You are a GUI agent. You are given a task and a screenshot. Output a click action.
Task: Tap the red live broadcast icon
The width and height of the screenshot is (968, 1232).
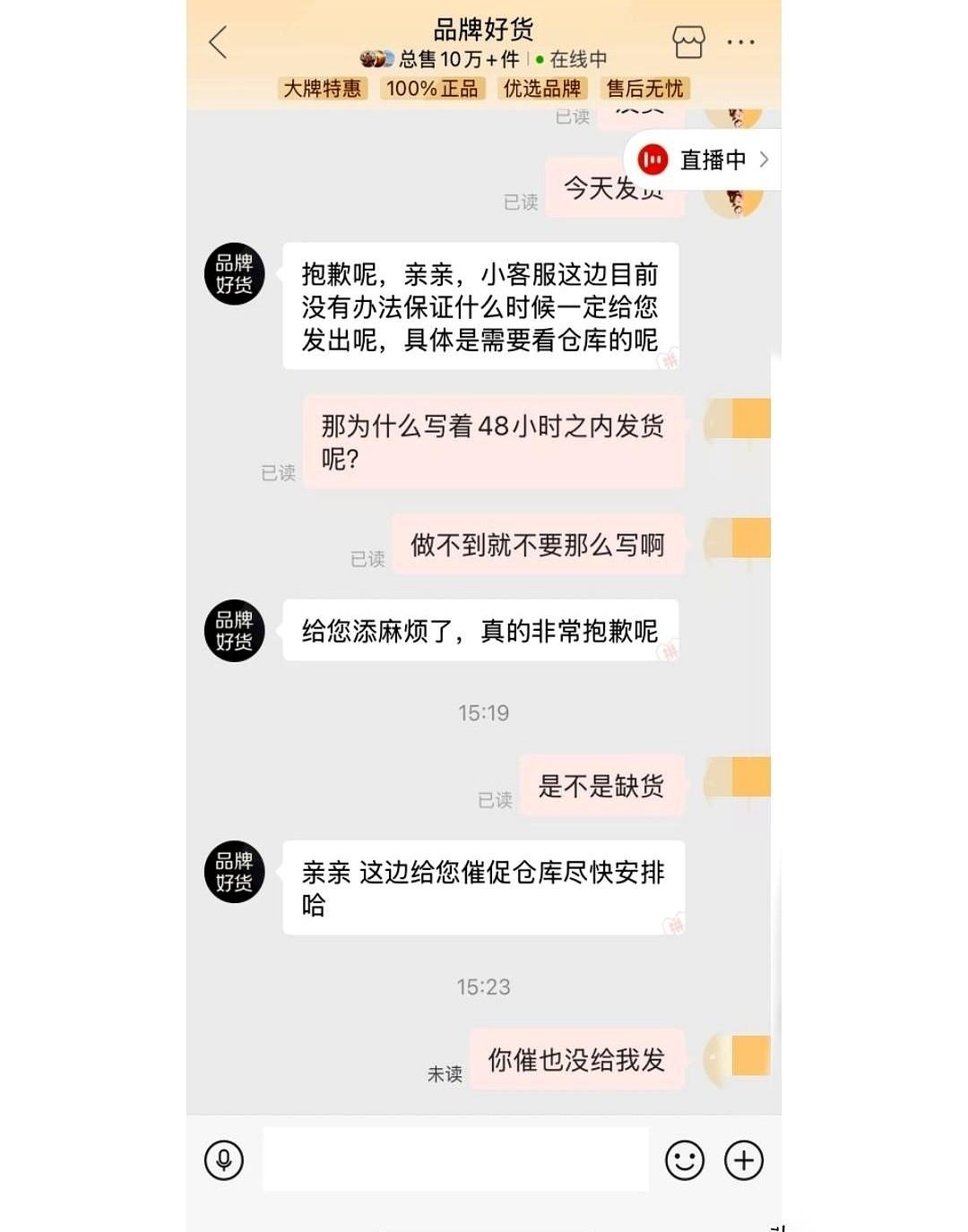pyautogui.click(x=653, y=159)
